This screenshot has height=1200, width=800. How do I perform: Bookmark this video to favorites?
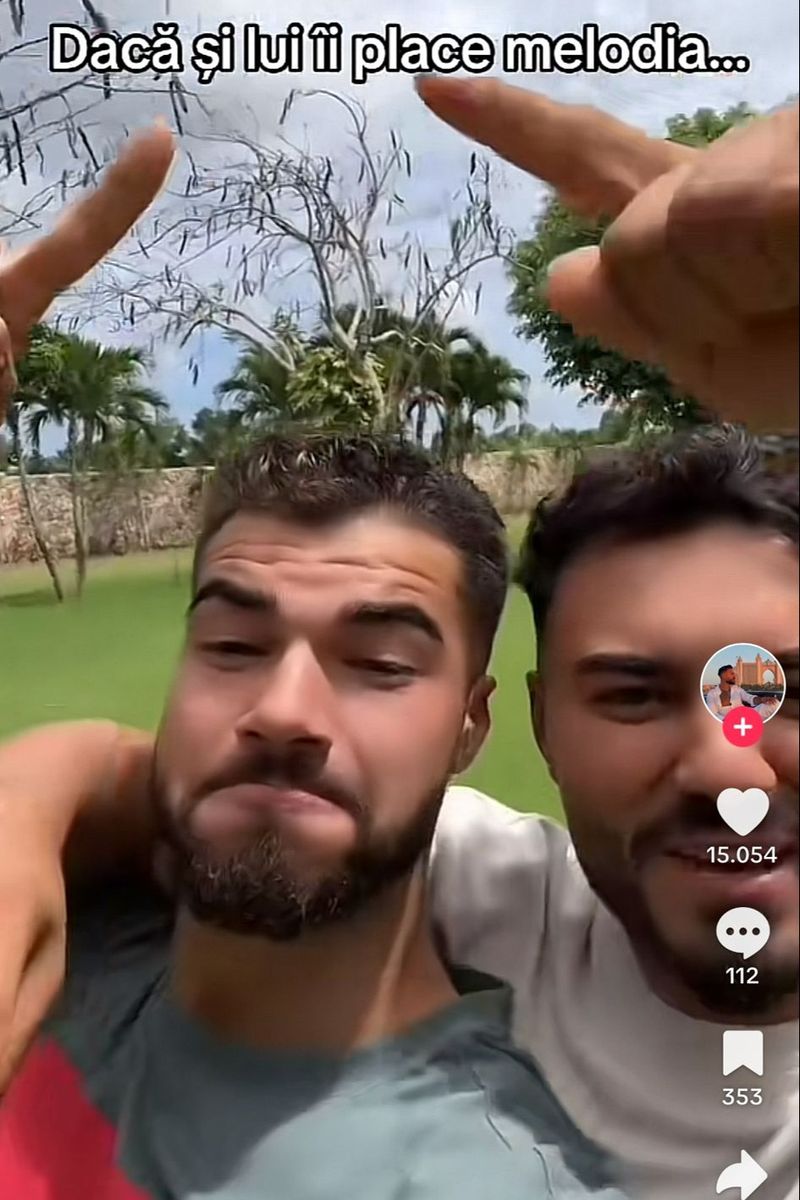pos(742,1053)
